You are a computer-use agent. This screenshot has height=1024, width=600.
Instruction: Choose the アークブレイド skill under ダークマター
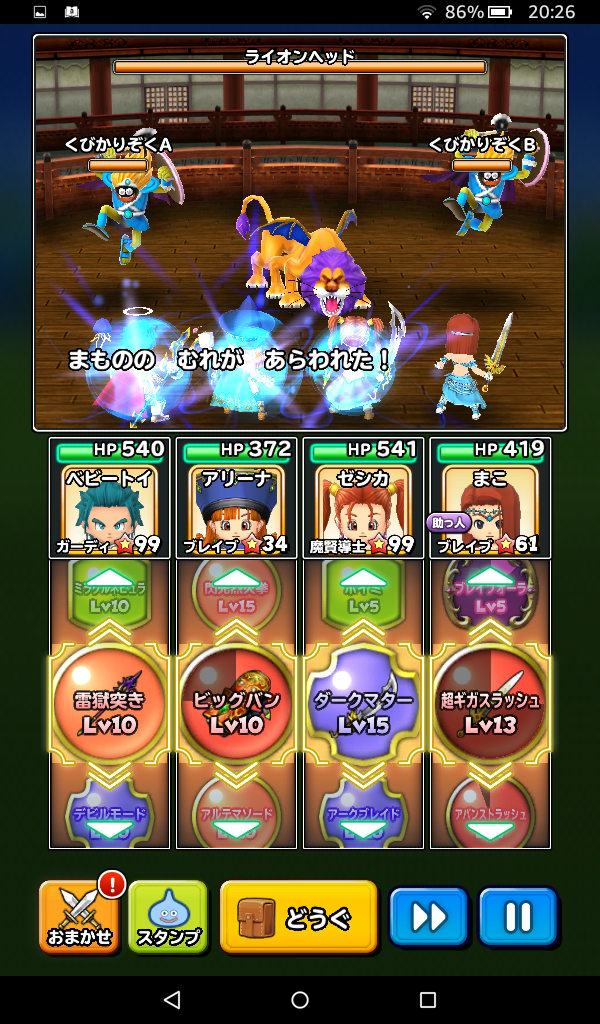(x=363, y=812)
